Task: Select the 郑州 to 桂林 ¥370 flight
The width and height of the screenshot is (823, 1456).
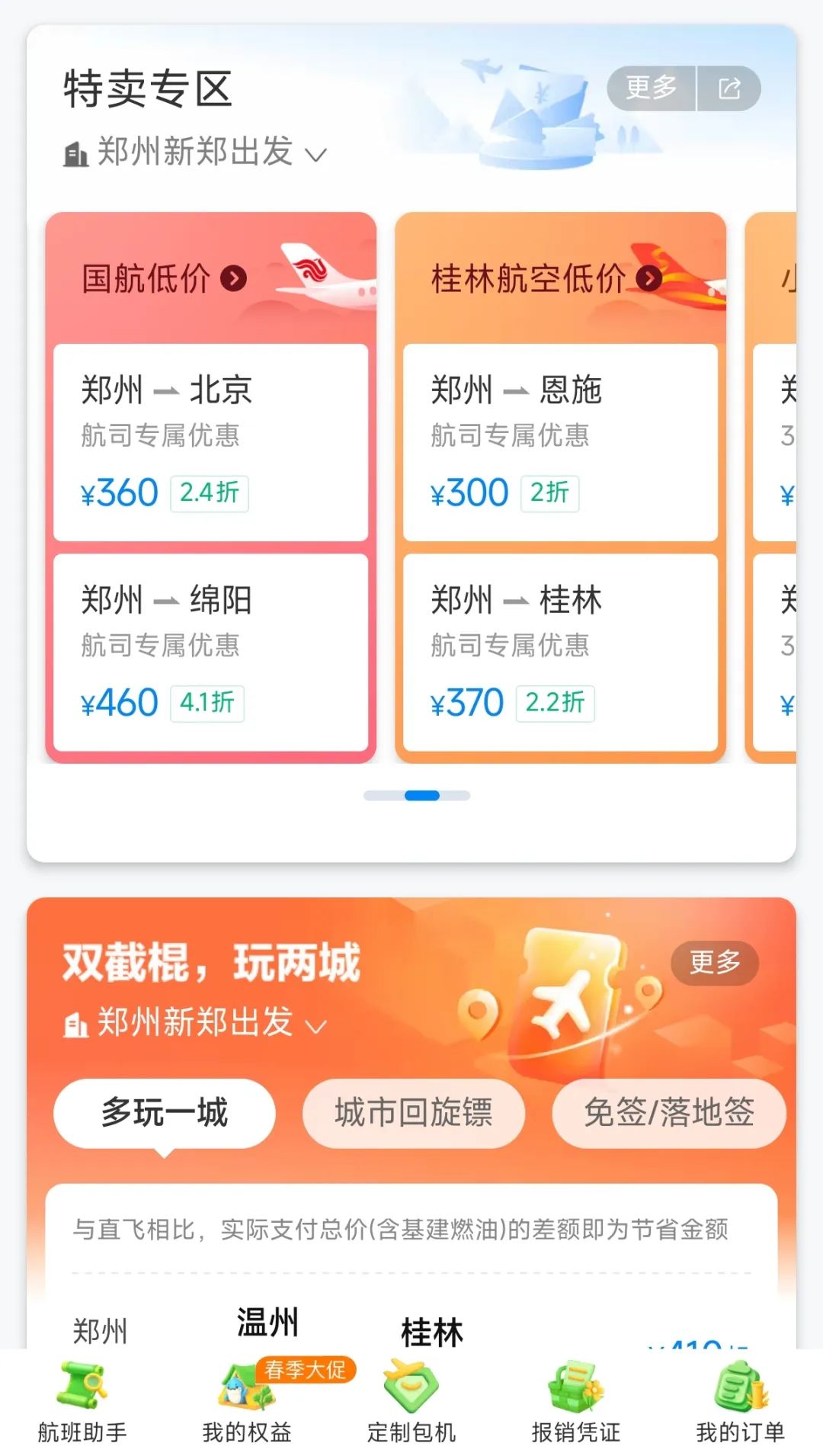Action: click(560, 652)
